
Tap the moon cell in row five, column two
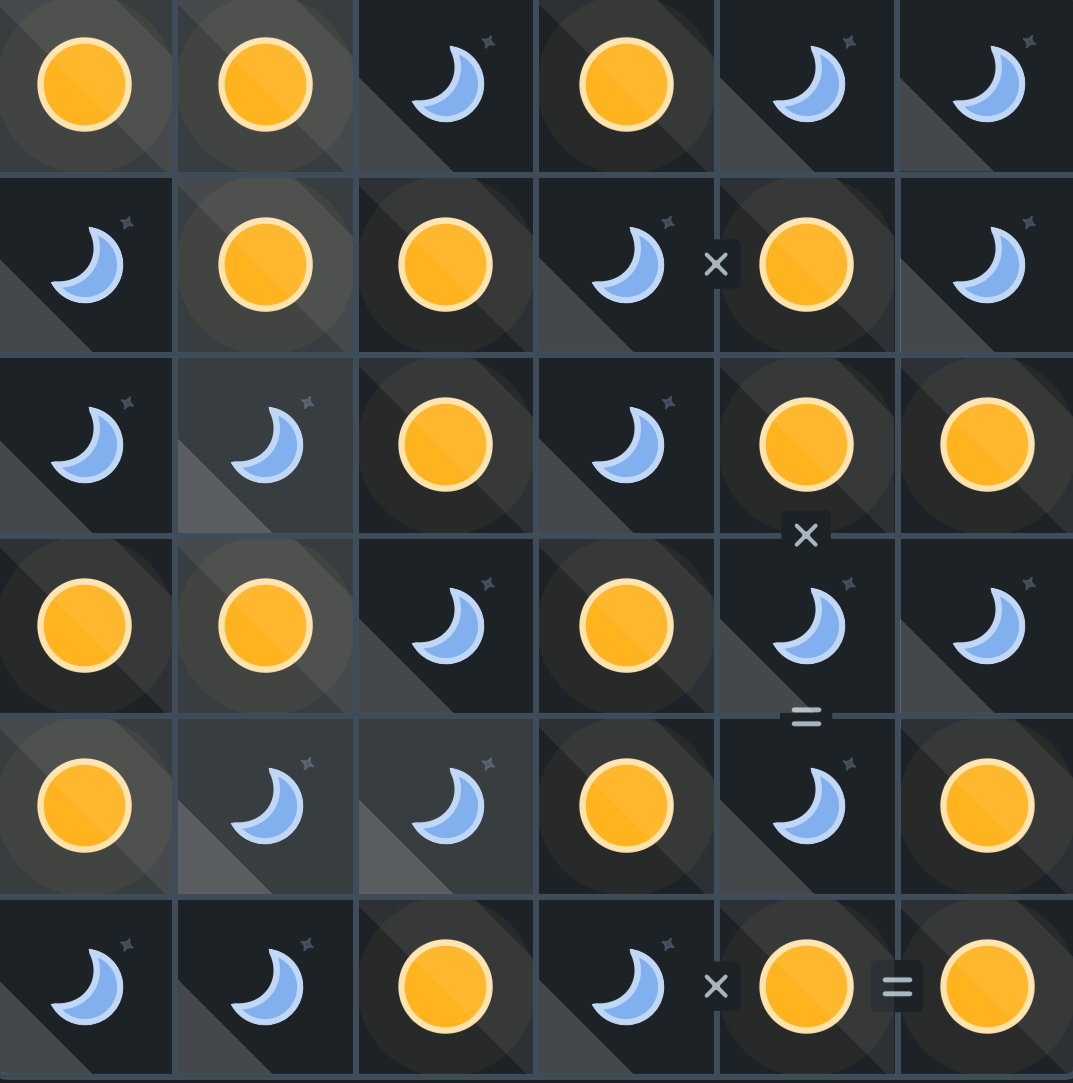(265, 806)
